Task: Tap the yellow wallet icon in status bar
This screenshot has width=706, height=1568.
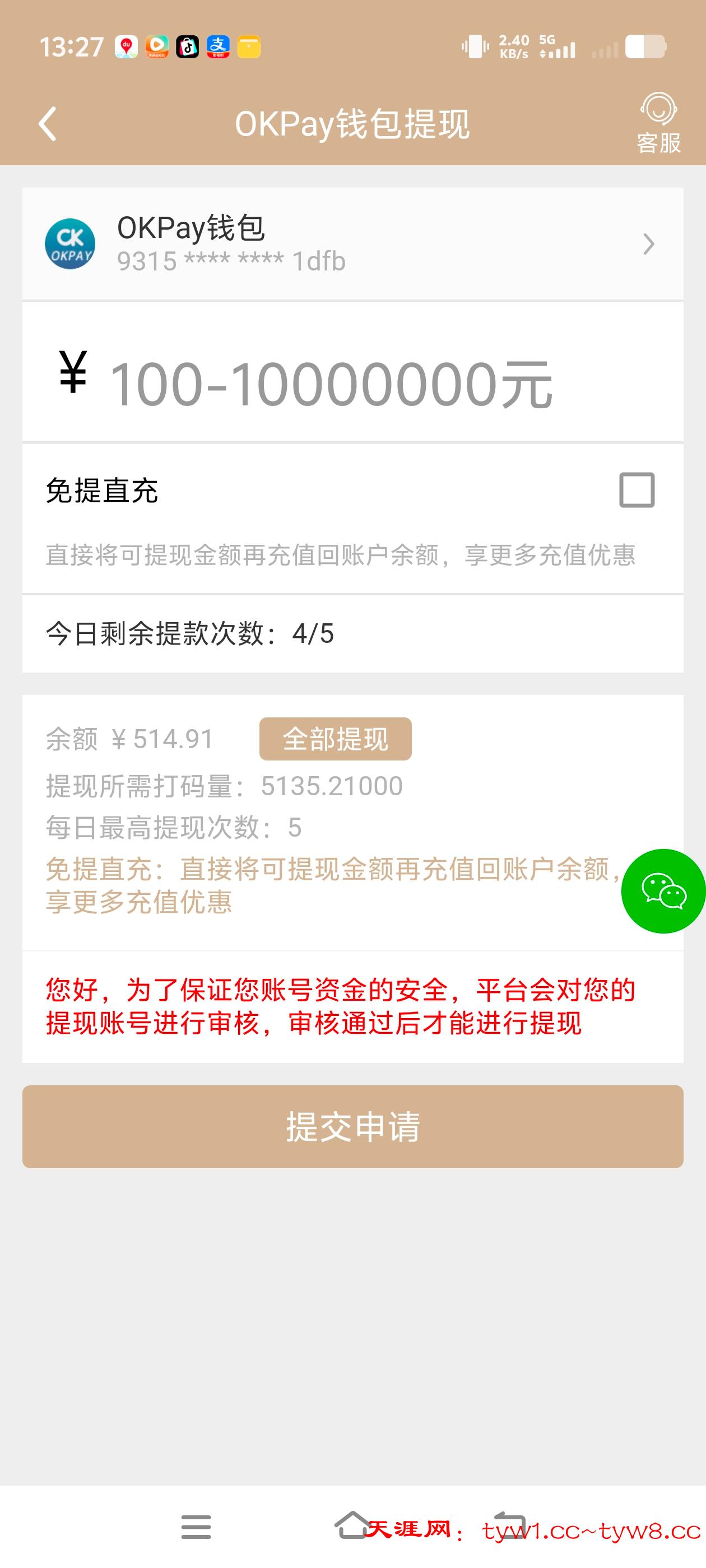Action: point(250,46)
